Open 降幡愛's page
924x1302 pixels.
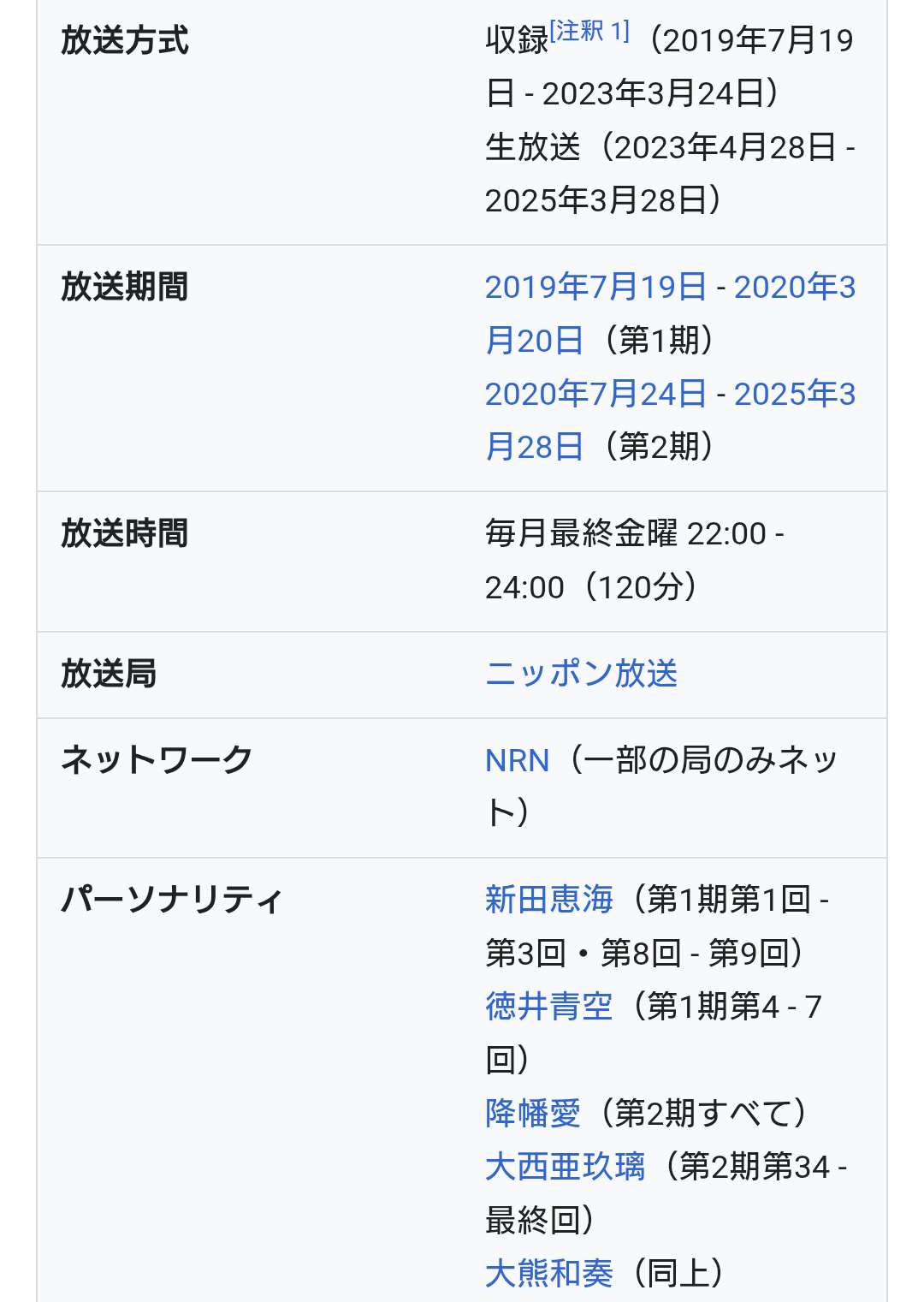(532, 1114)
